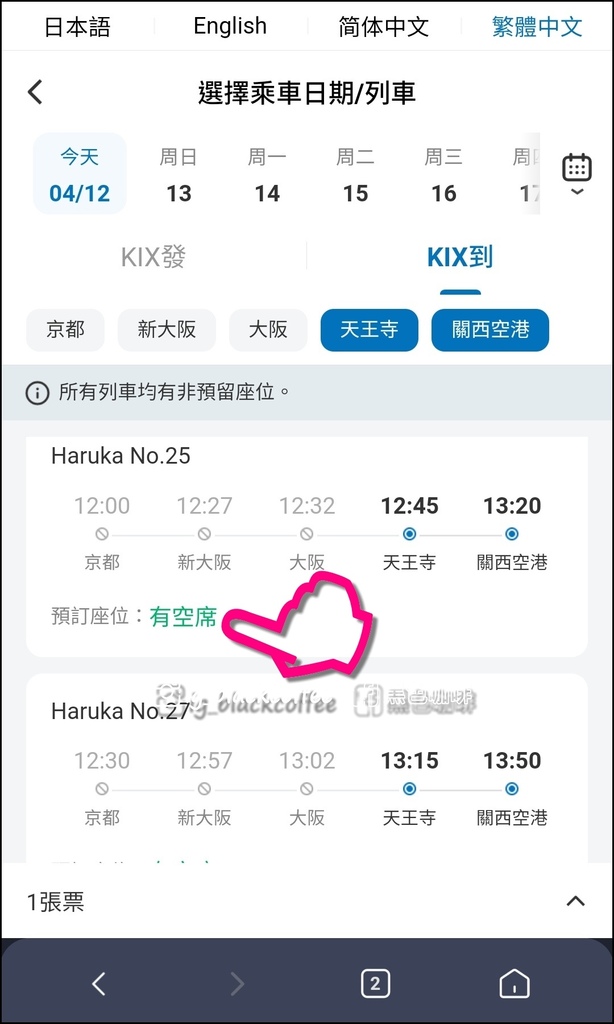Switch language to English
The width and height of the screenshot is (614, 1024).
click(x=230, y=26)
